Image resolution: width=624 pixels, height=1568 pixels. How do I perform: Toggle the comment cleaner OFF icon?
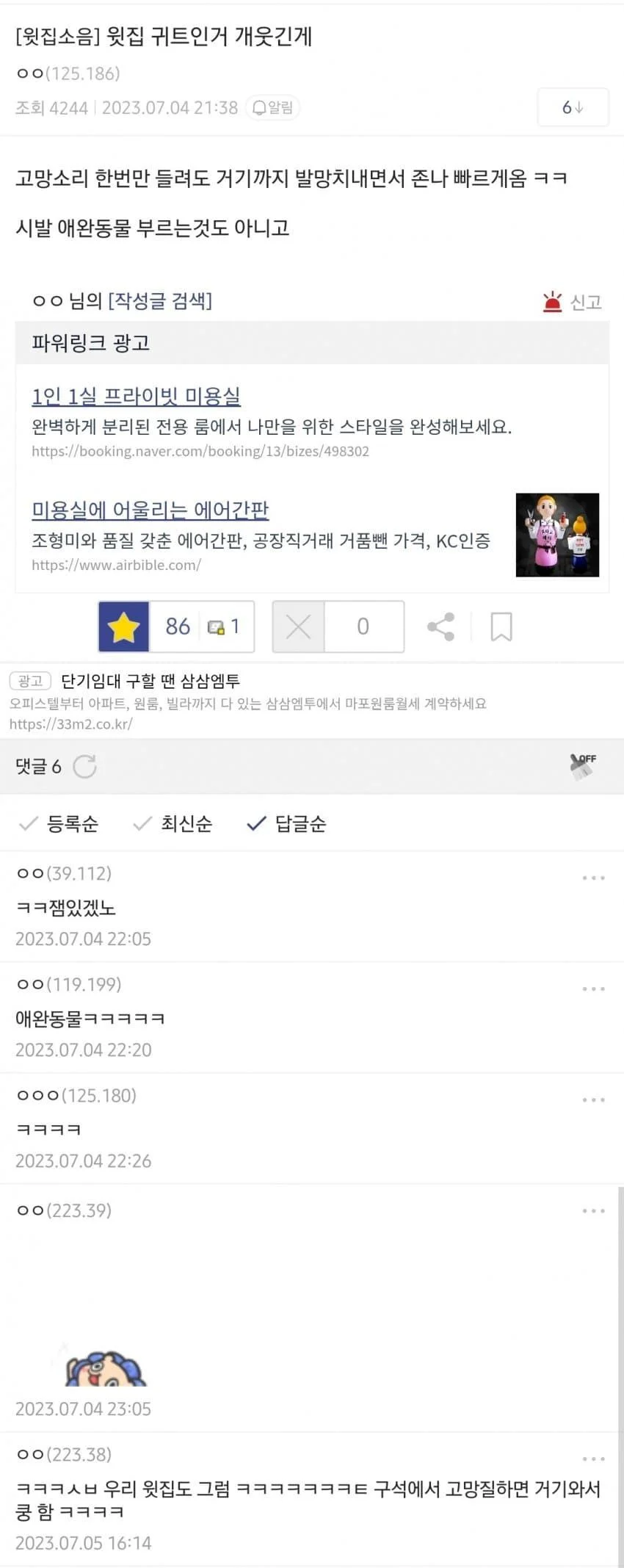coord(582,766)
